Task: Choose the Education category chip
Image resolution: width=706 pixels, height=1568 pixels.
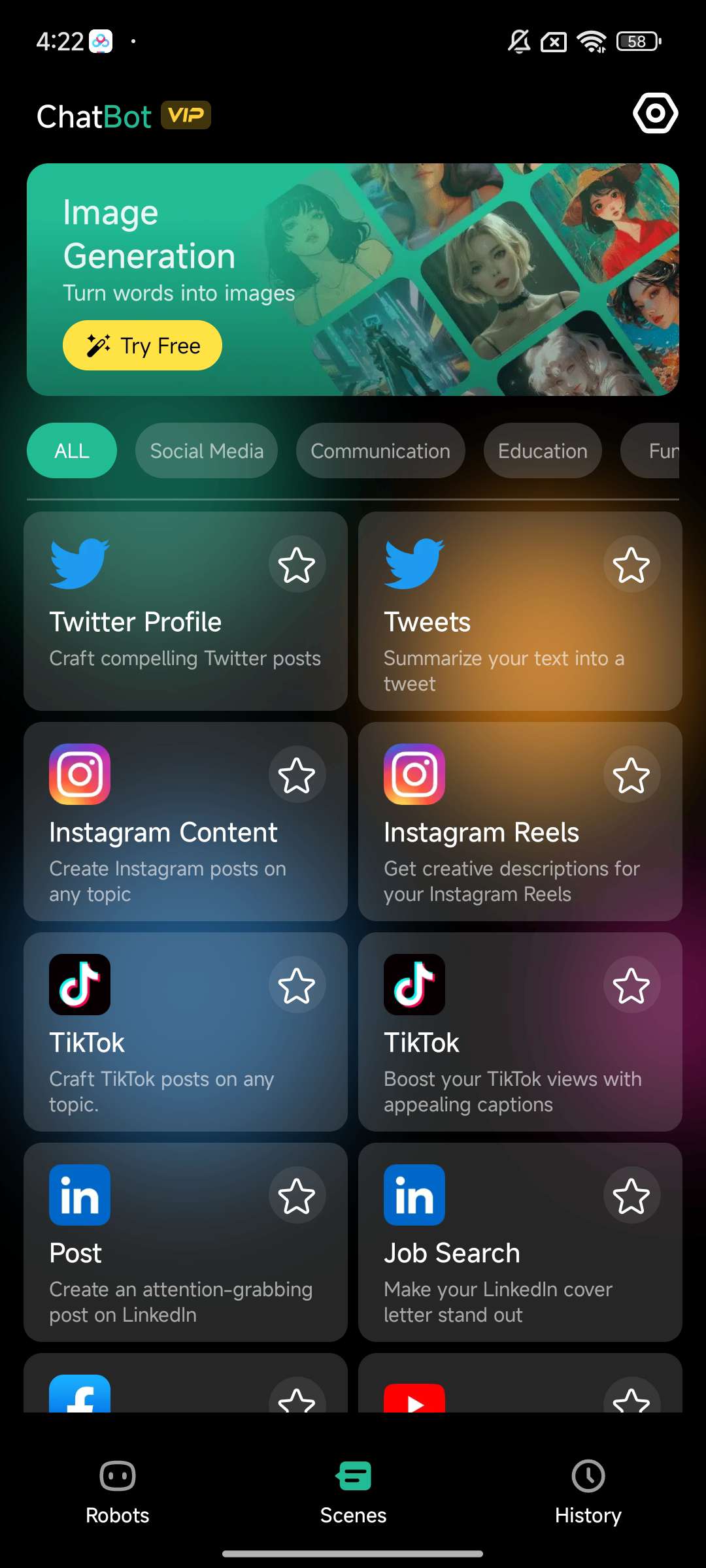Action: [x=543, y=451]
